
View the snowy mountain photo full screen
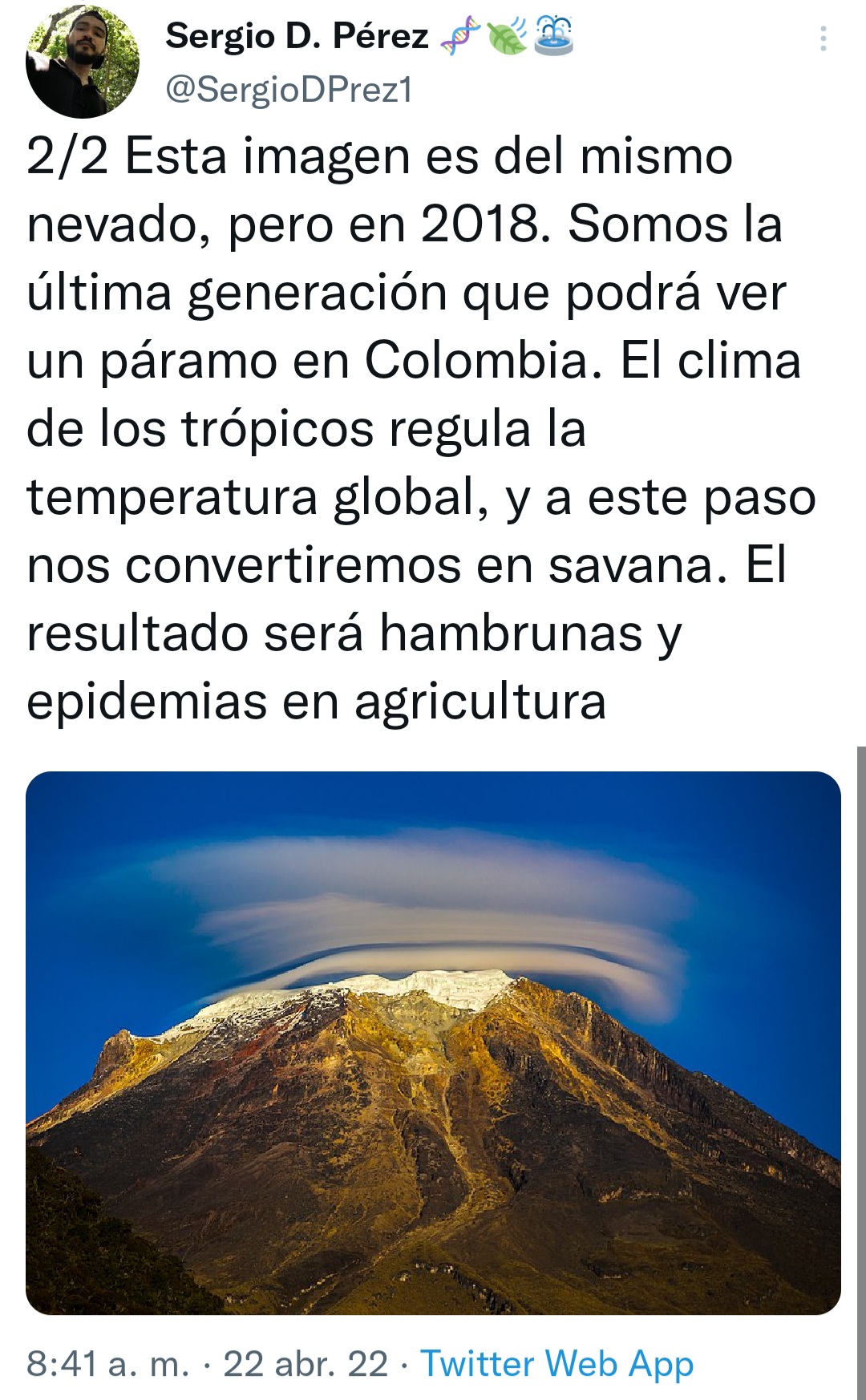coord(433,1042)
